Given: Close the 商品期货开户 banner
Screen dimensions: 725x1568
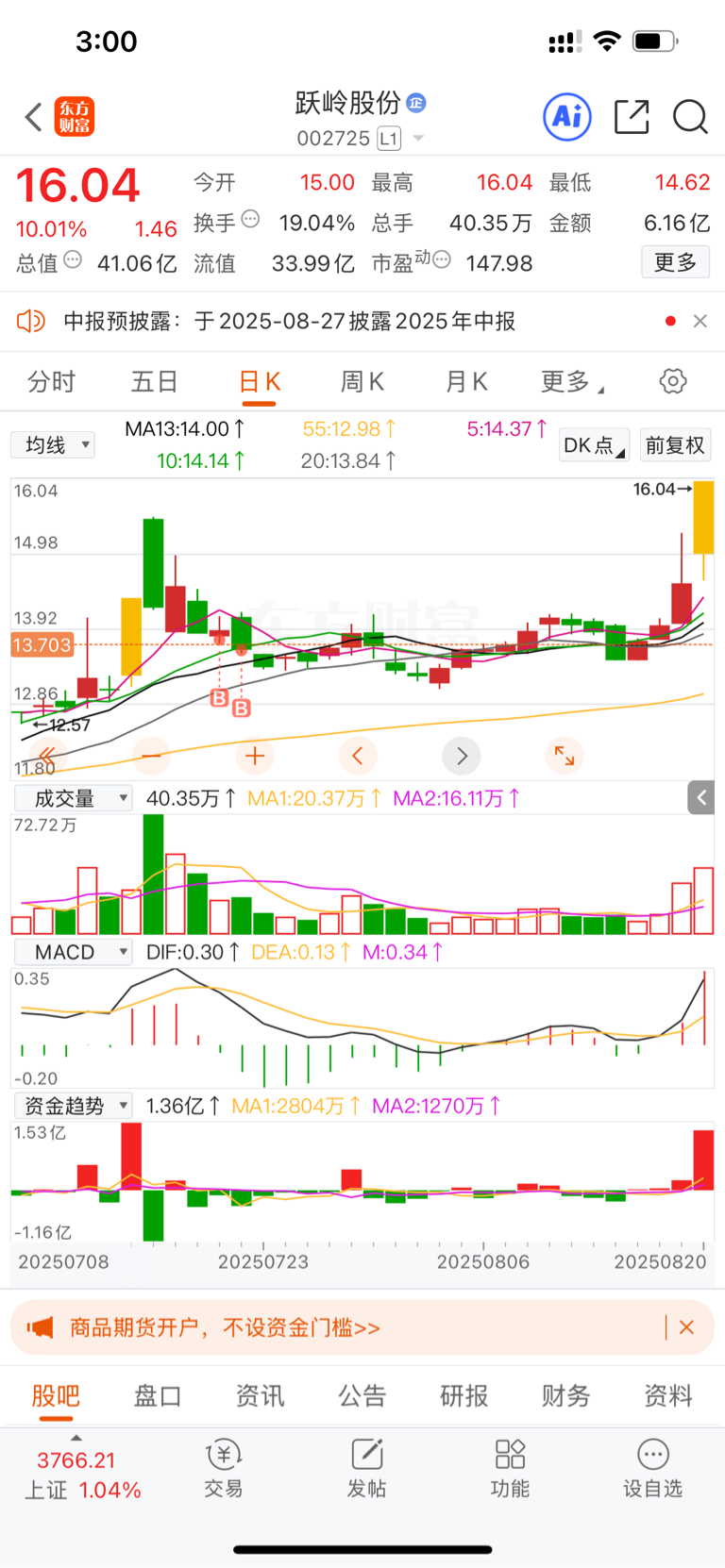Looking at the screenshot, I should [687, 1327].
